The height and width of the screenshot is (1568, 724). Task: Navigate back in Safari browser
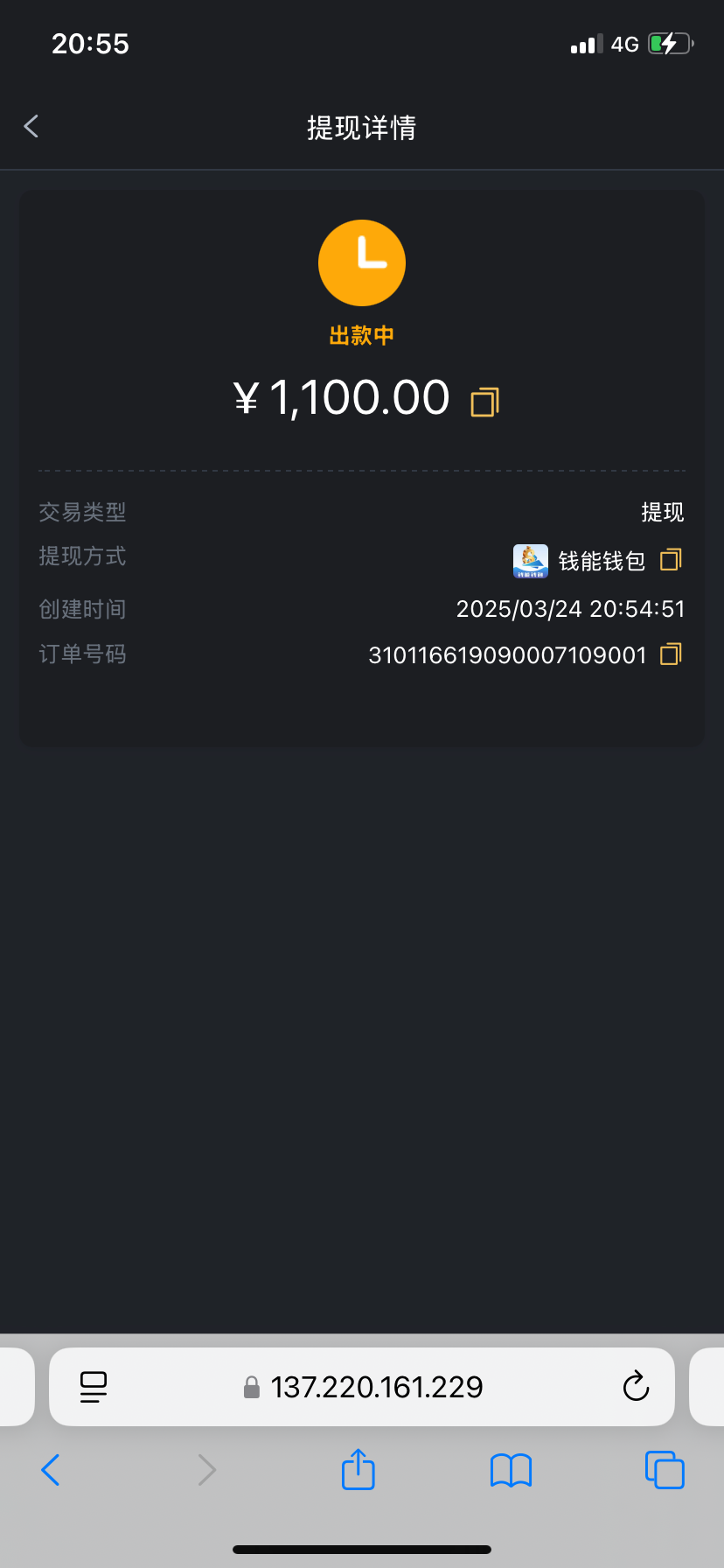(x=51, y=1470)
